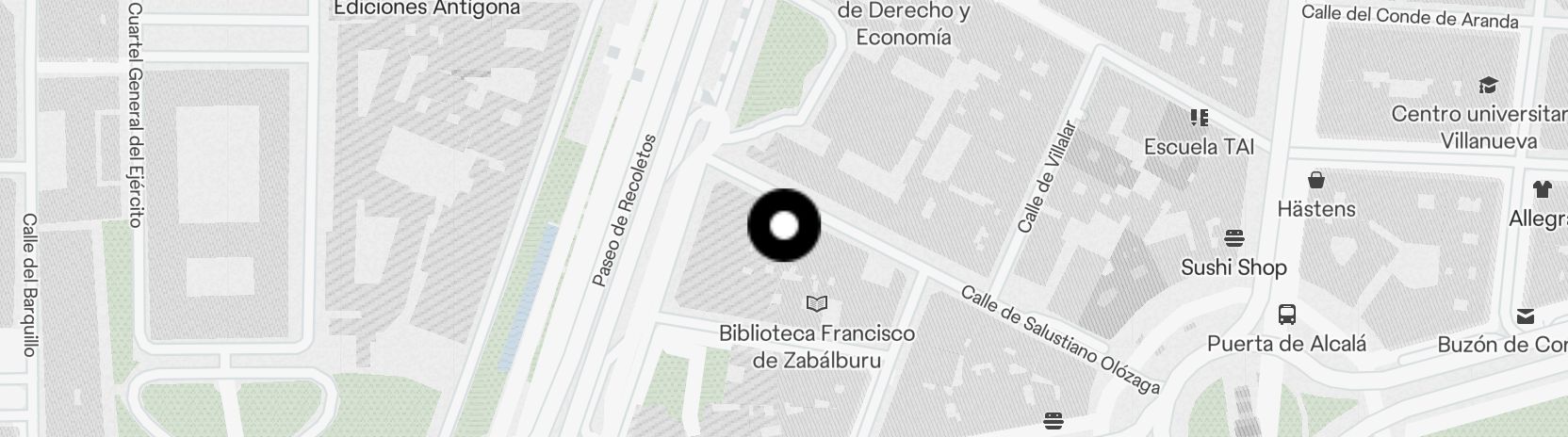The width and height of the screenshot is (1568, 437).
Task: Open the Biblioteca Francisco de Zabálburu map point
Action: (816, 303)
